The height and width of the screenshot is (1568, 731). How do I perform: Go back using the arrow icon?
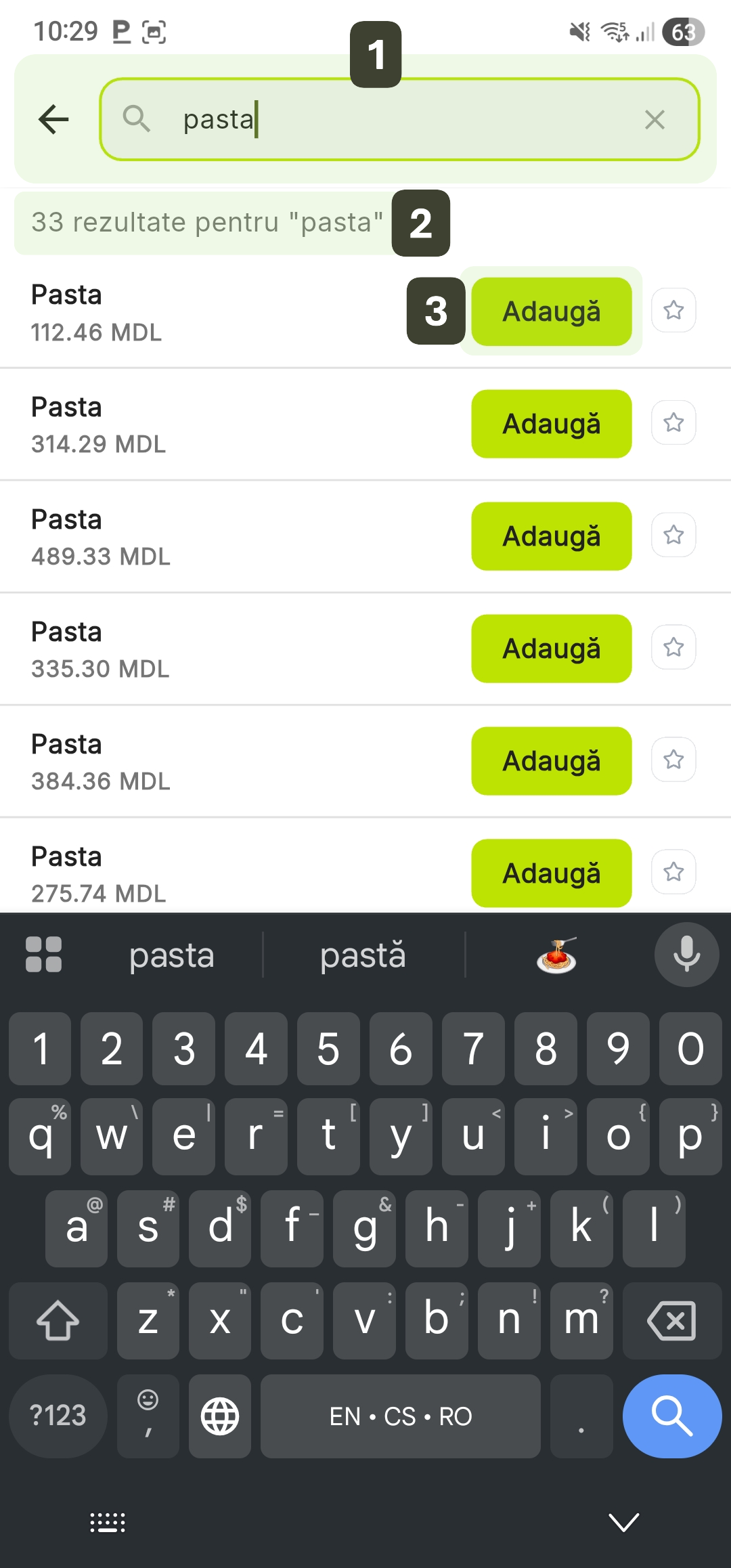tap(54, 120)
